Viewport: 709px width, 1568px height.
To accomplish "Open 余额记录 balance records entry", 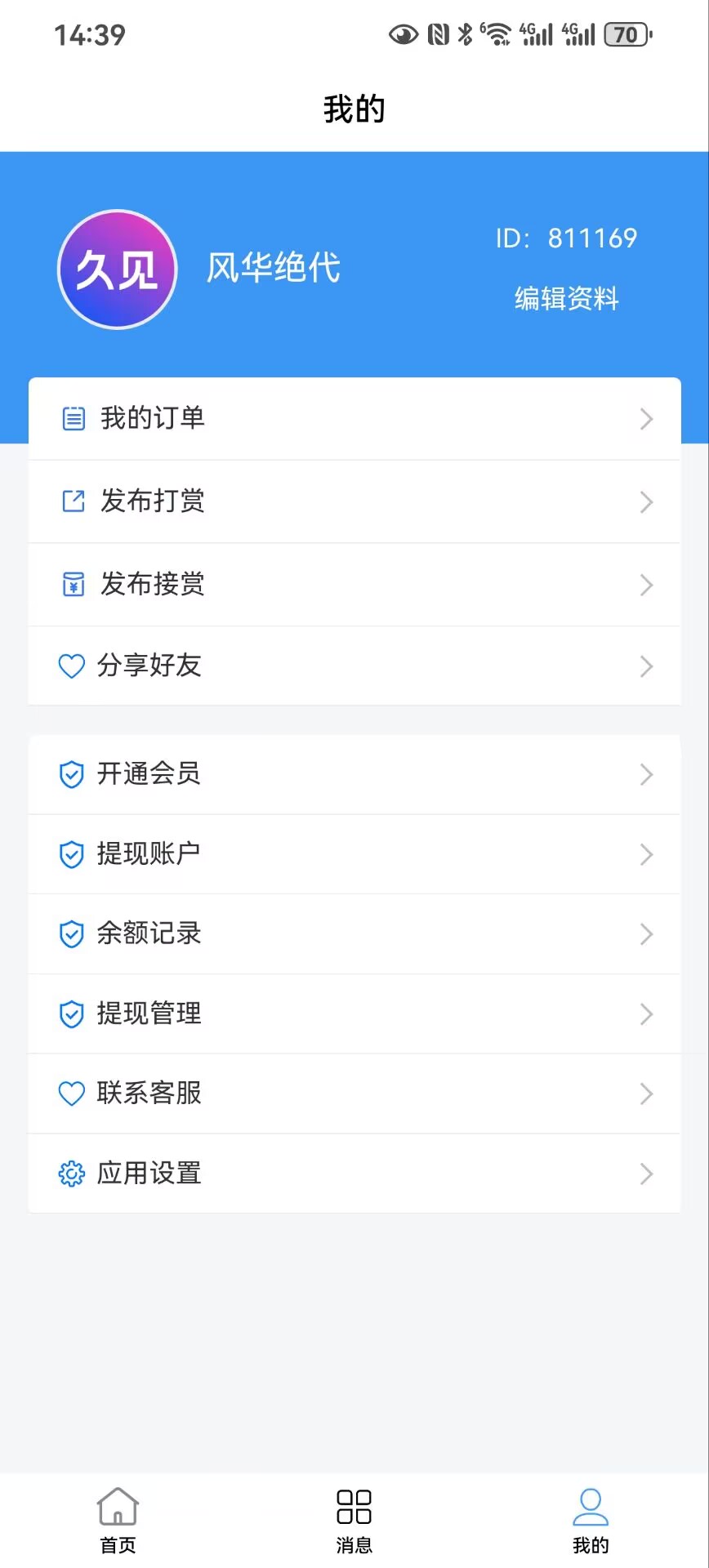I will (x=354, y=933).
